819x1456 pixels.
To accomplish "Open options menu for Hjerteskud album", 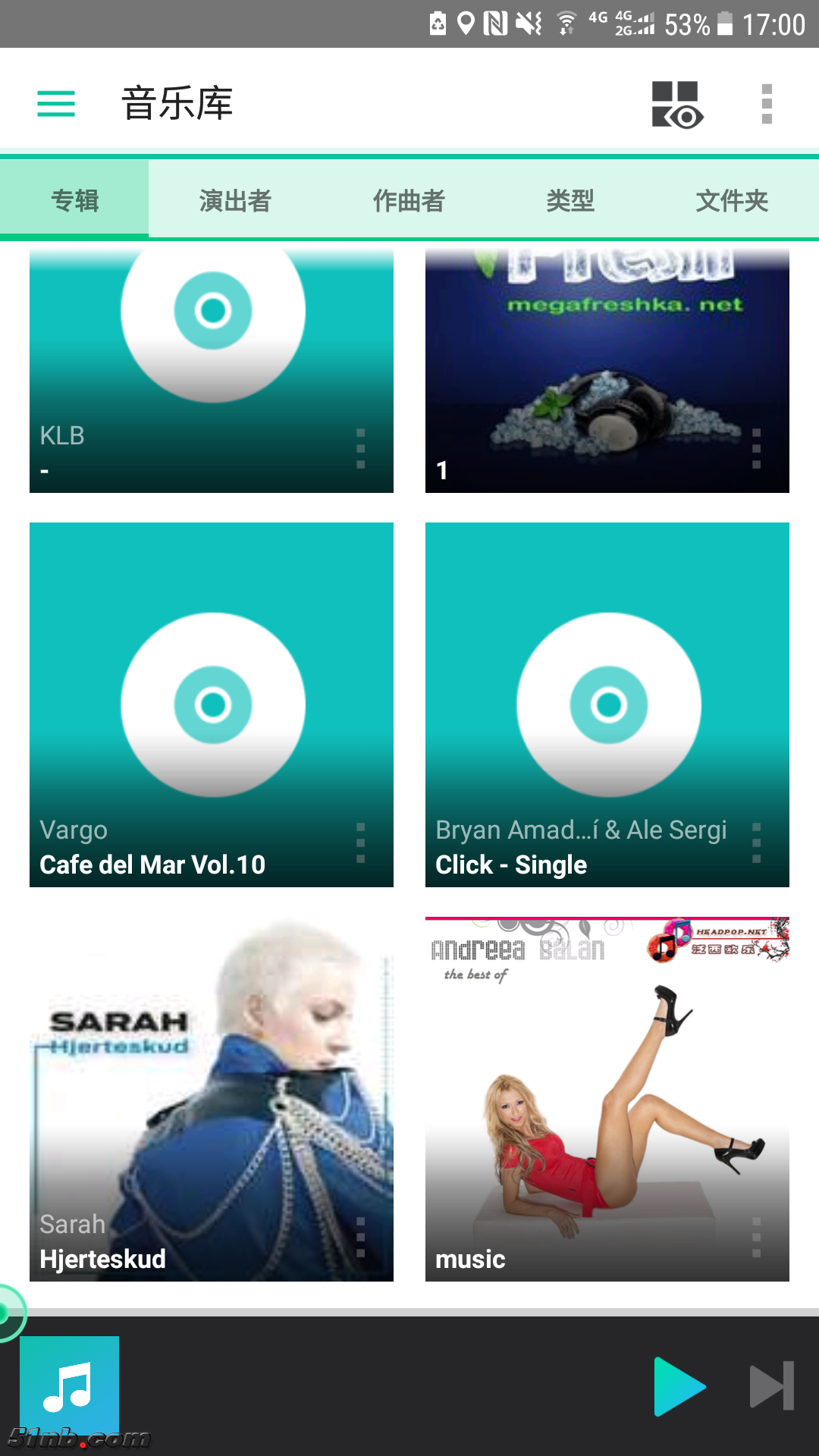I will click(362, 1236).
